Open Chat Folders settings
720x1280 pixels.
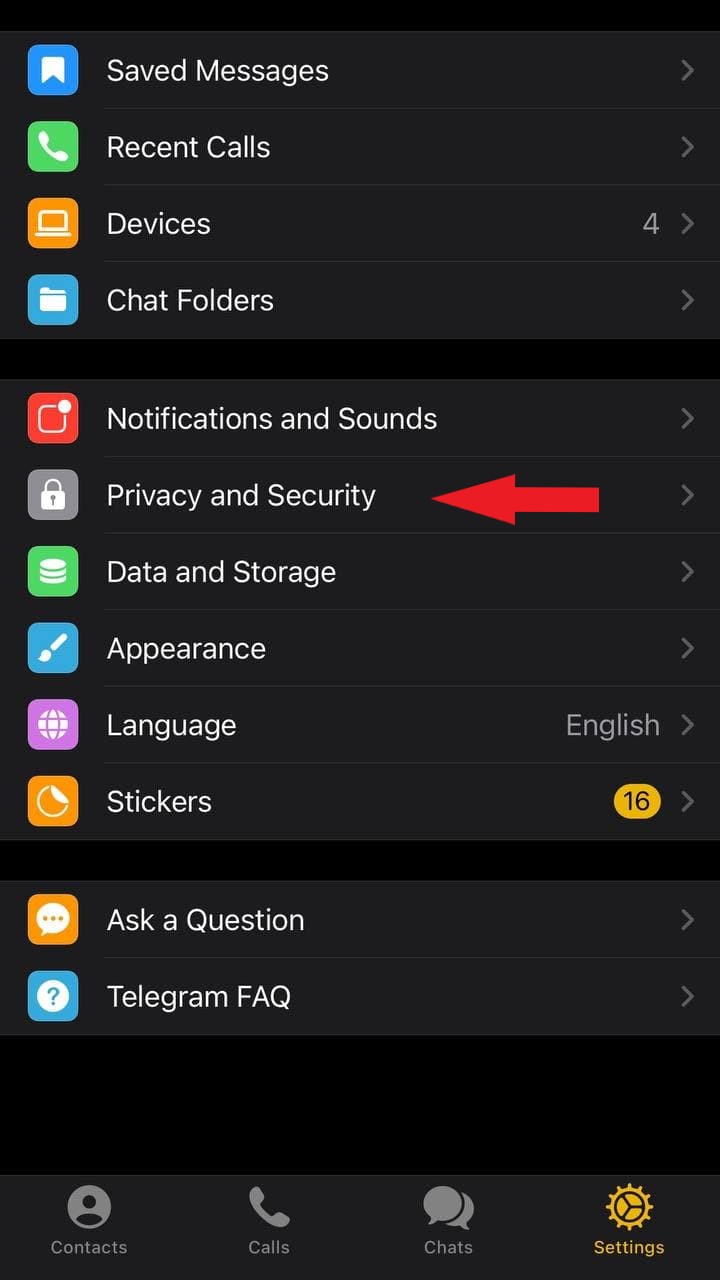click(360, 300)
